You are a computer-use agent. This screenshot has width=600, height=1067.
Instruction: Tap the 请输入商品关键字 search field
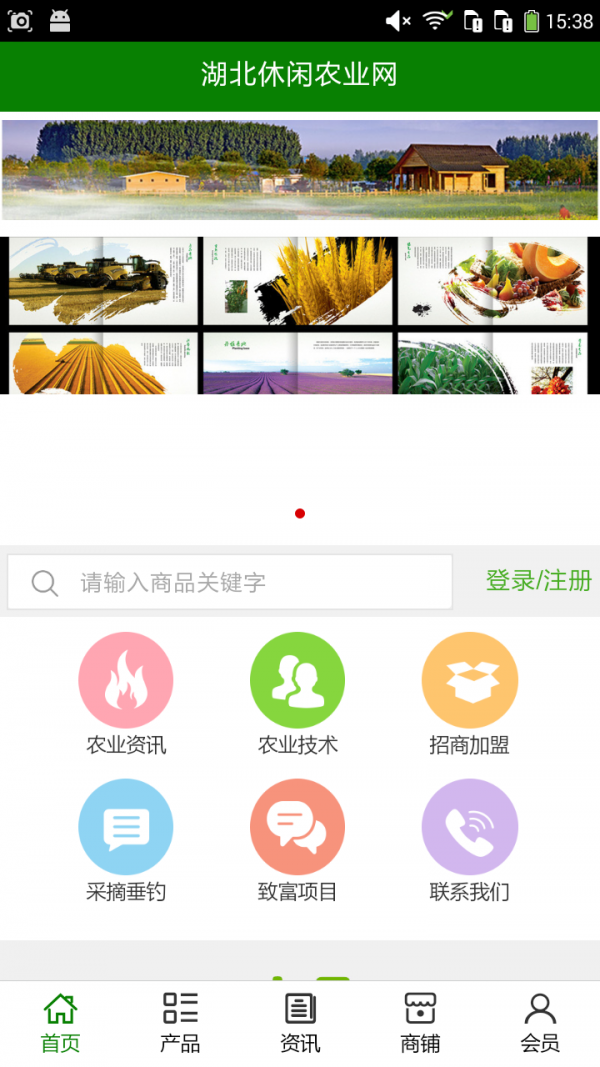[x=230, y=582]
